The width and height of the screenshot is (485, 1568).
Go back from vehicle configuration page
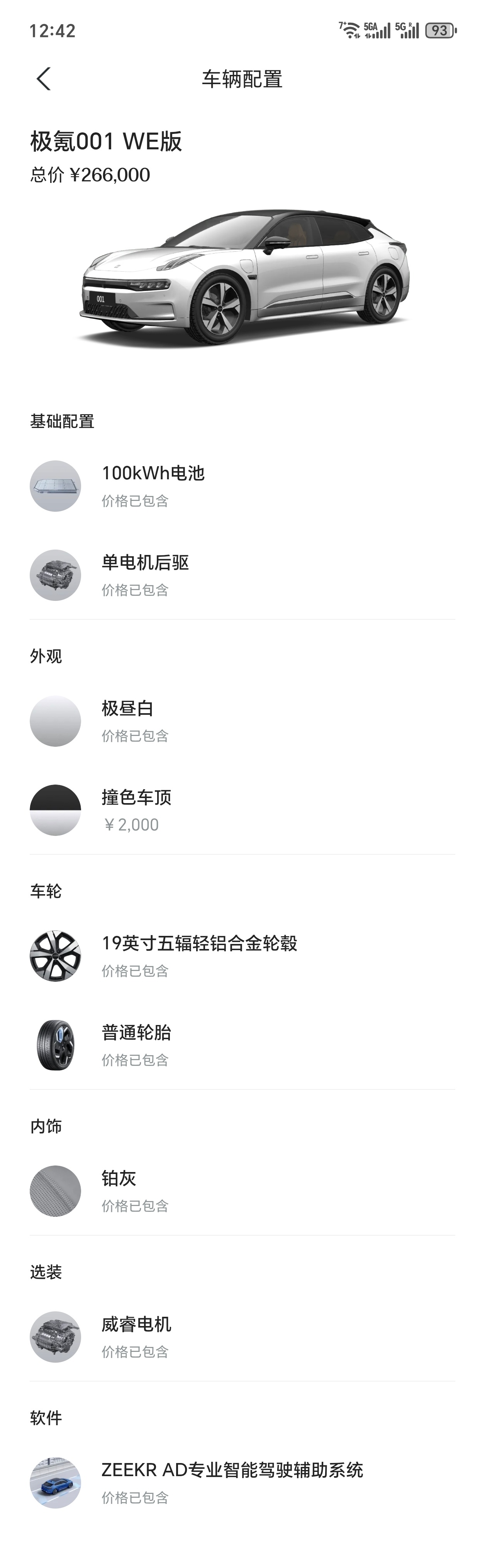tap(43, 79)
